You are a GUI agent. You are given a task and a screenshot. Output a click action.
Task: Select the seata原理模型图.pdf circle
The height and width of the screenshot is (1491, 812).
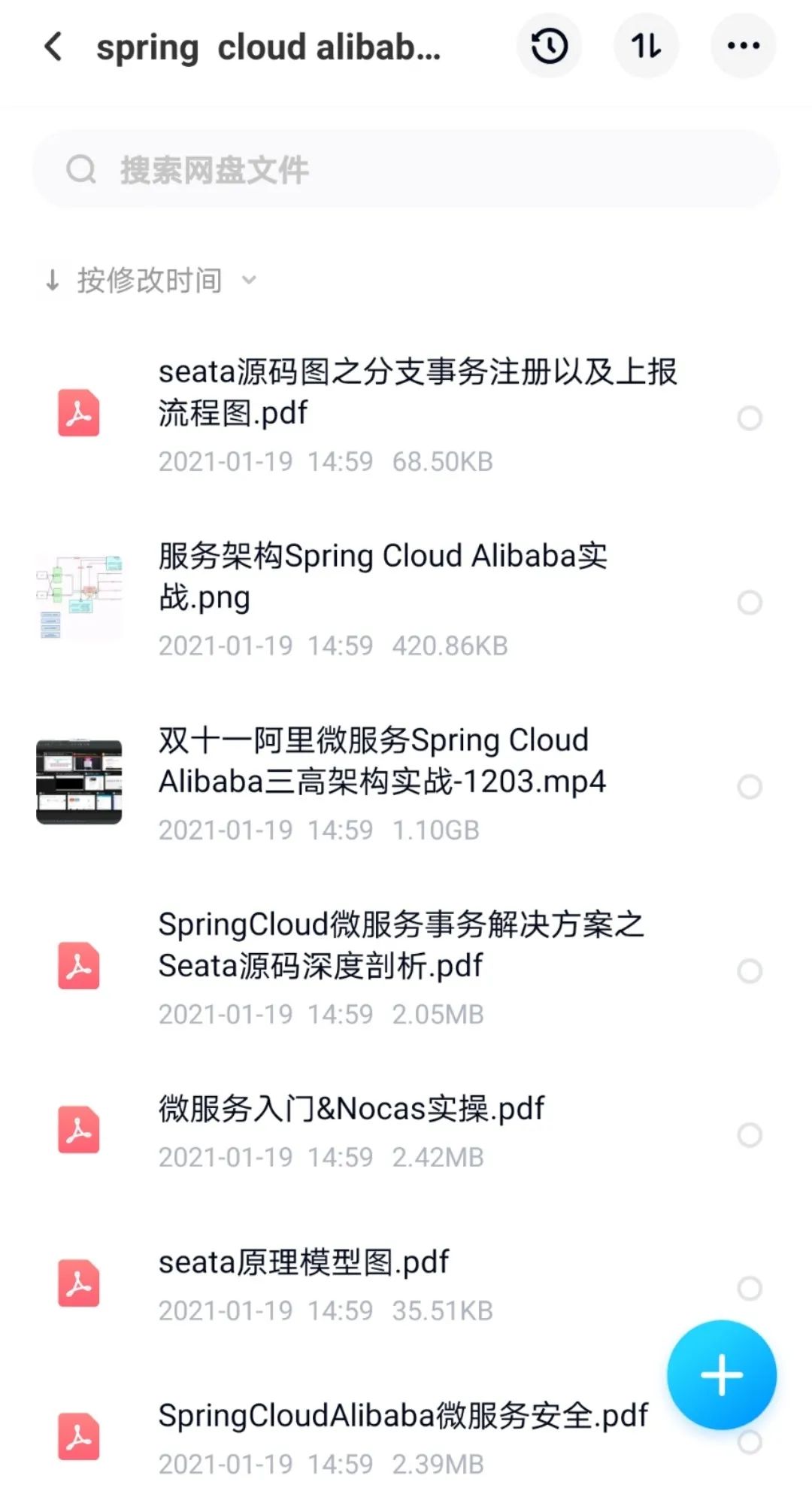[750, 1288]
